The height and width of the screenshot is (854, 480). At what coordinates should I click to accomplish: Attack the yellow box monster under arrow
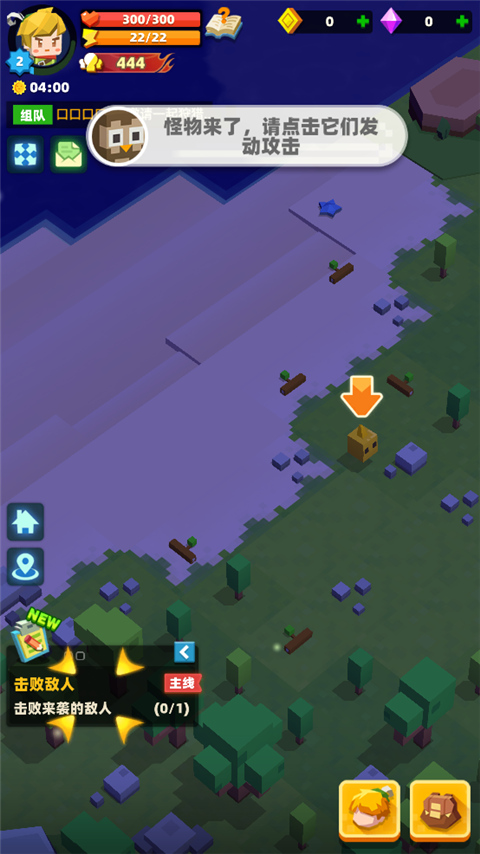pyautogui.click(x=362, y=443)
